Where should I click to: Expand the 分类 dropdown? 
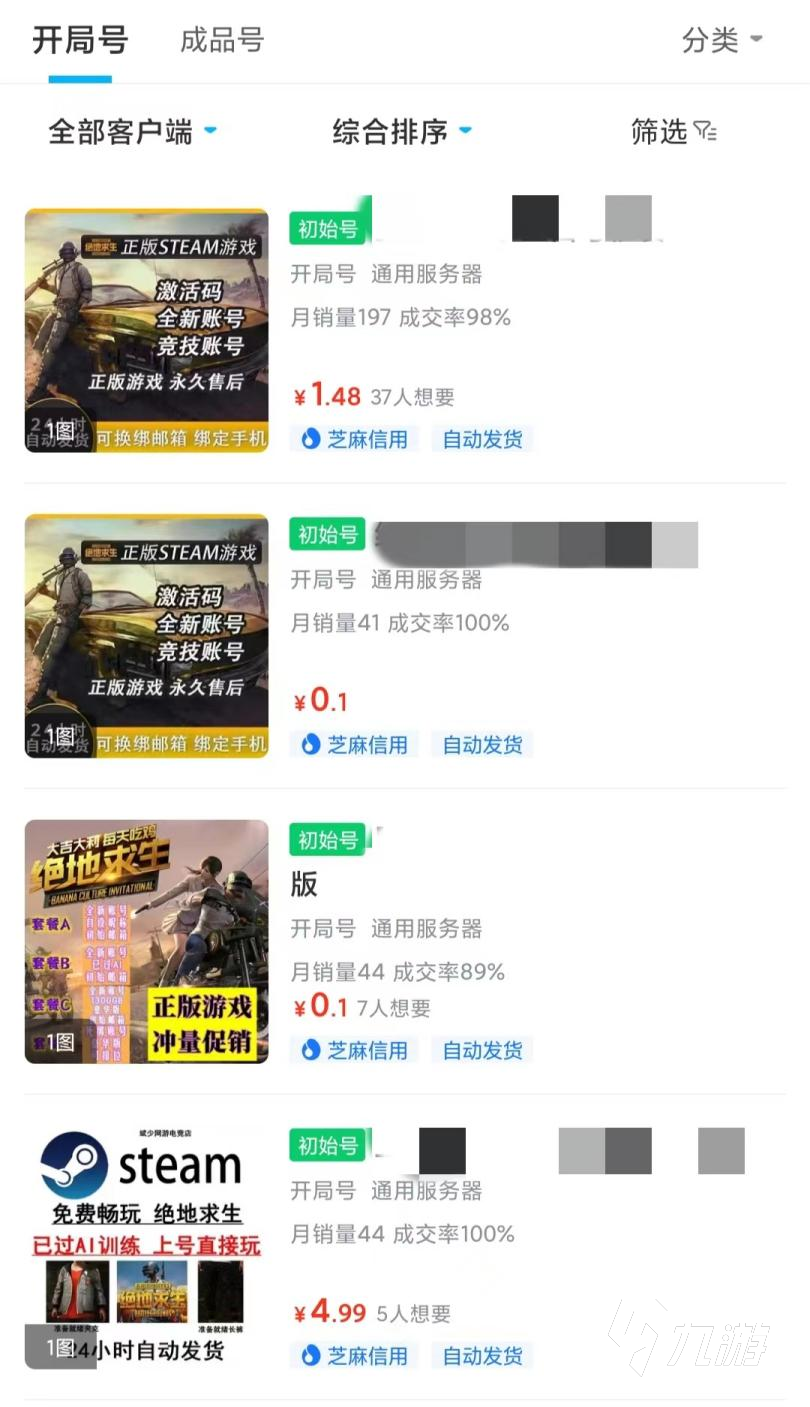(721, 40)
